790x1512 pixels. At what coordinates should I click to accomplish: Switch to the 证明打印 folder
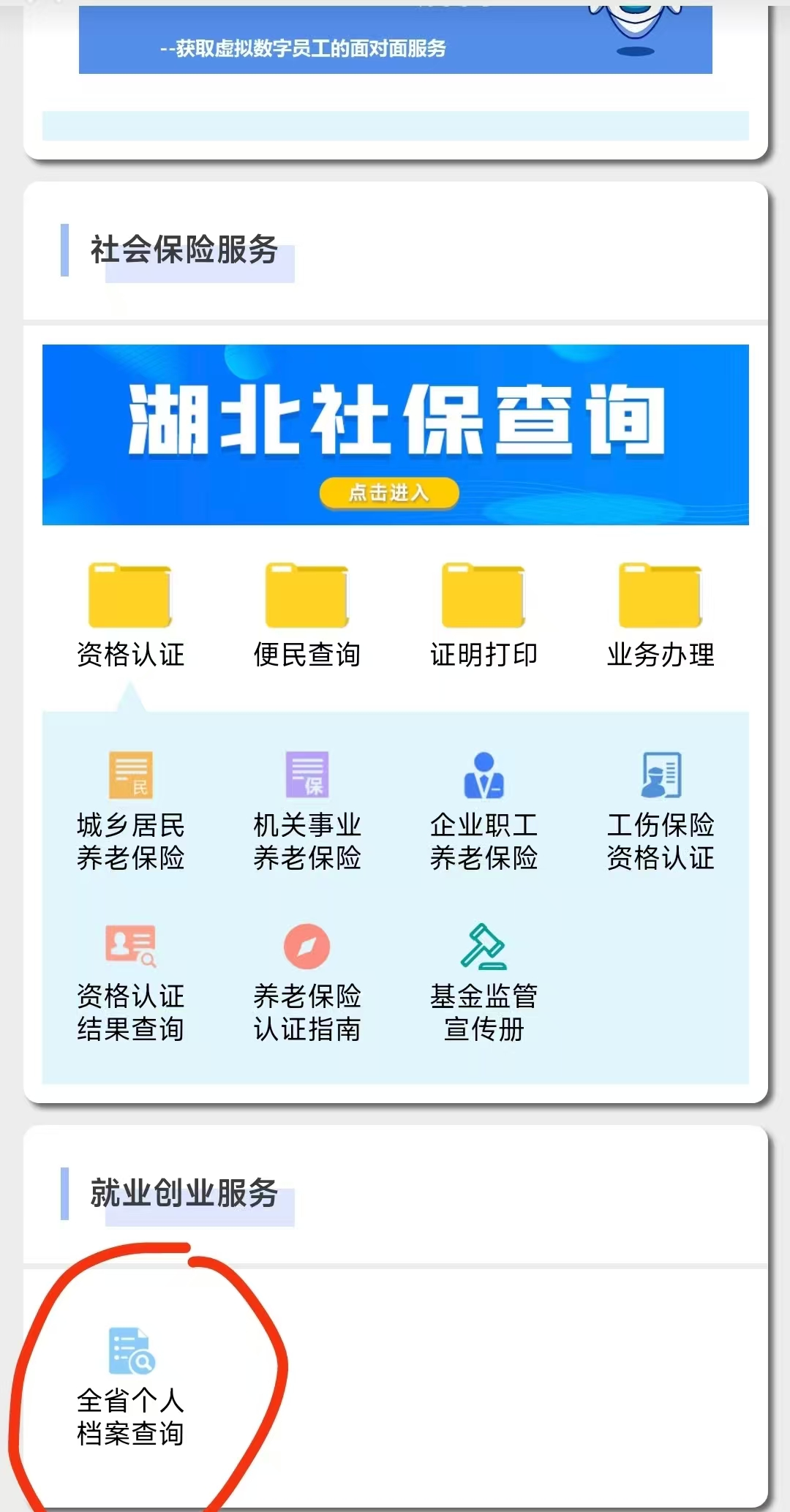pyautogui.click(x=484, y=615)
